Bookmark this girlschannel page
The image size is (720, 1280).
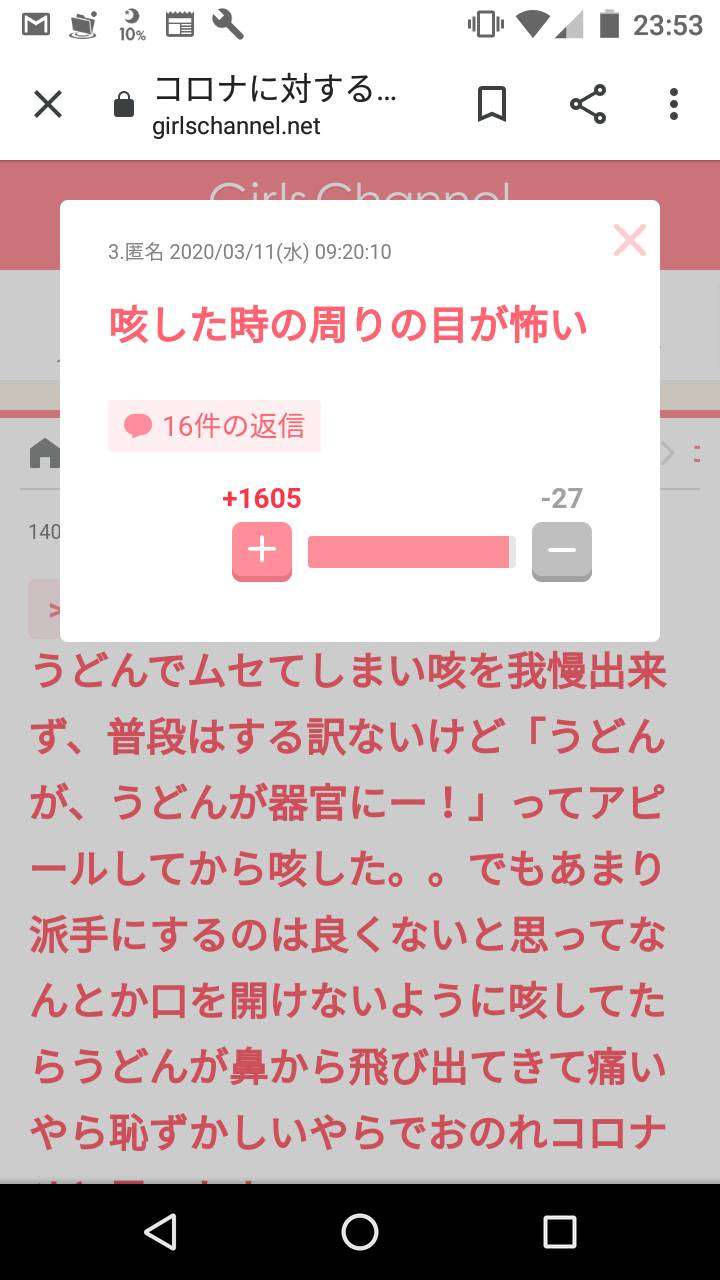click(491, 104)
